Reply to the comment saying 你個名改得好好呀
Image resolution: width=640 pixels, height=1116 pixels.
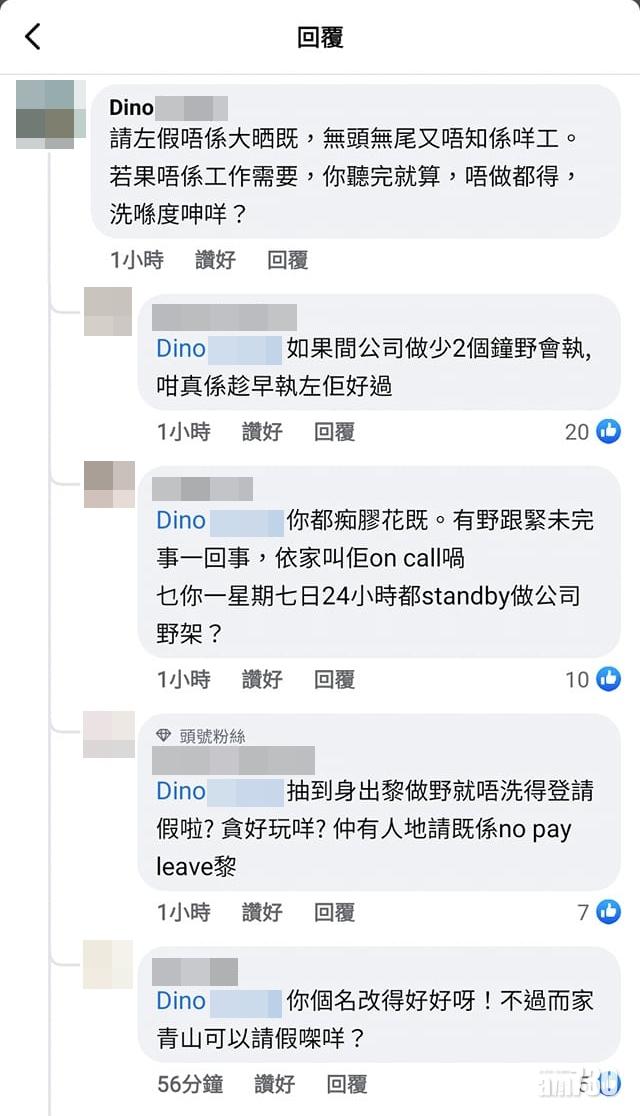point(347,1084)
